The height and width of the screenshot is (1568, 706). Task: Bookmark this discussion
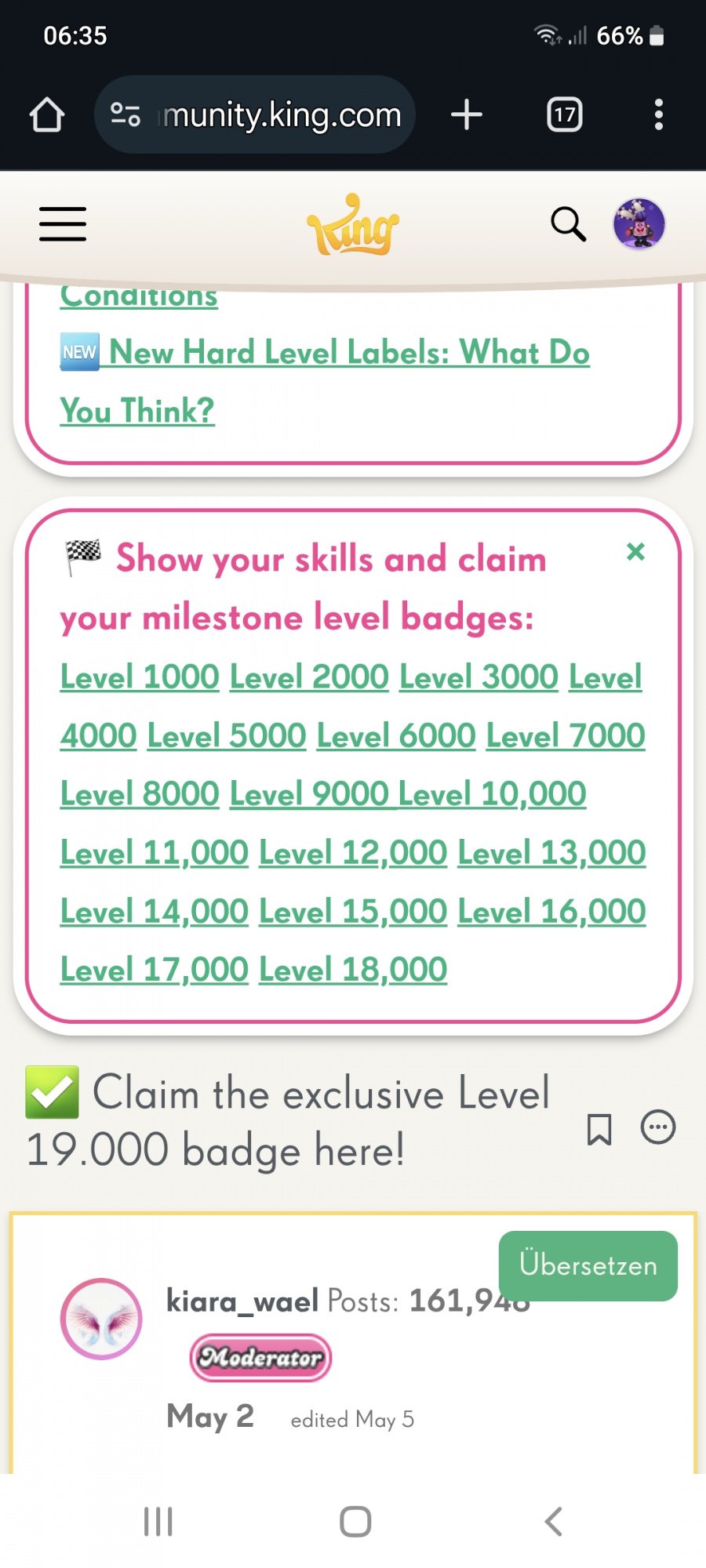tap(599, 1130)
